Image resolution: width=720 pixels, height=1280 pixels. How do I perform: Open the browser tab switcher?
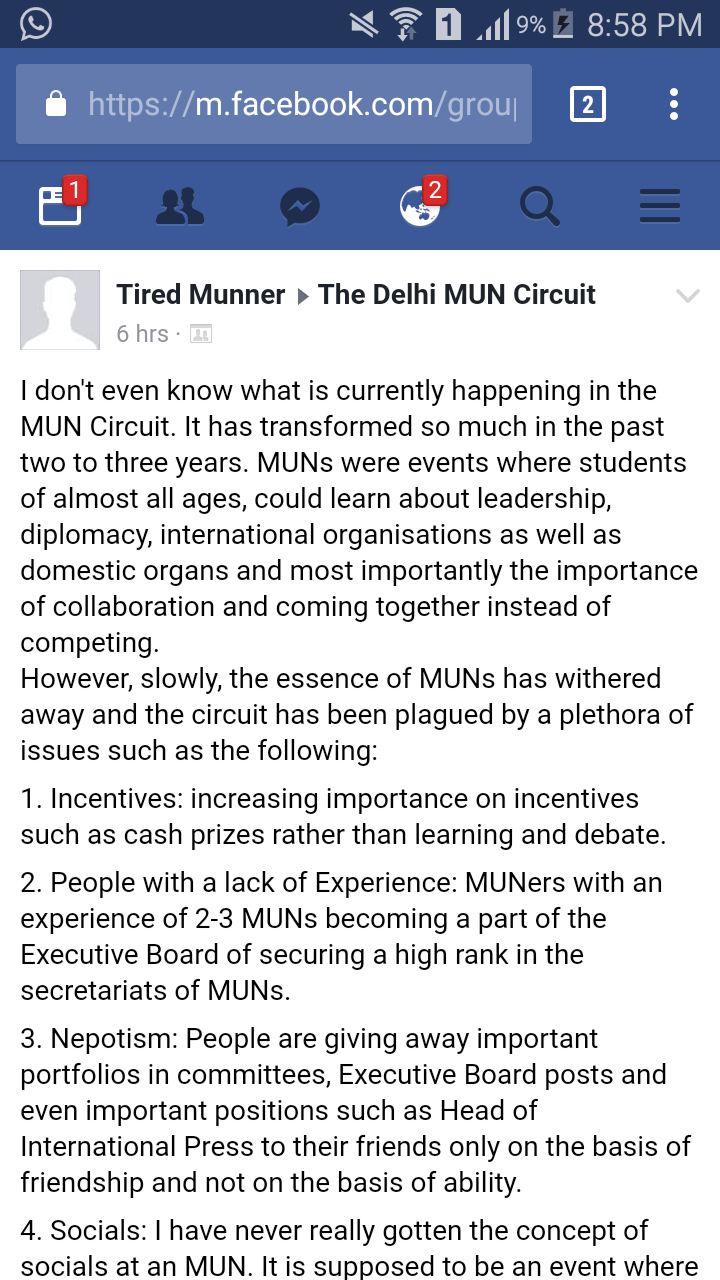(587, 104)
